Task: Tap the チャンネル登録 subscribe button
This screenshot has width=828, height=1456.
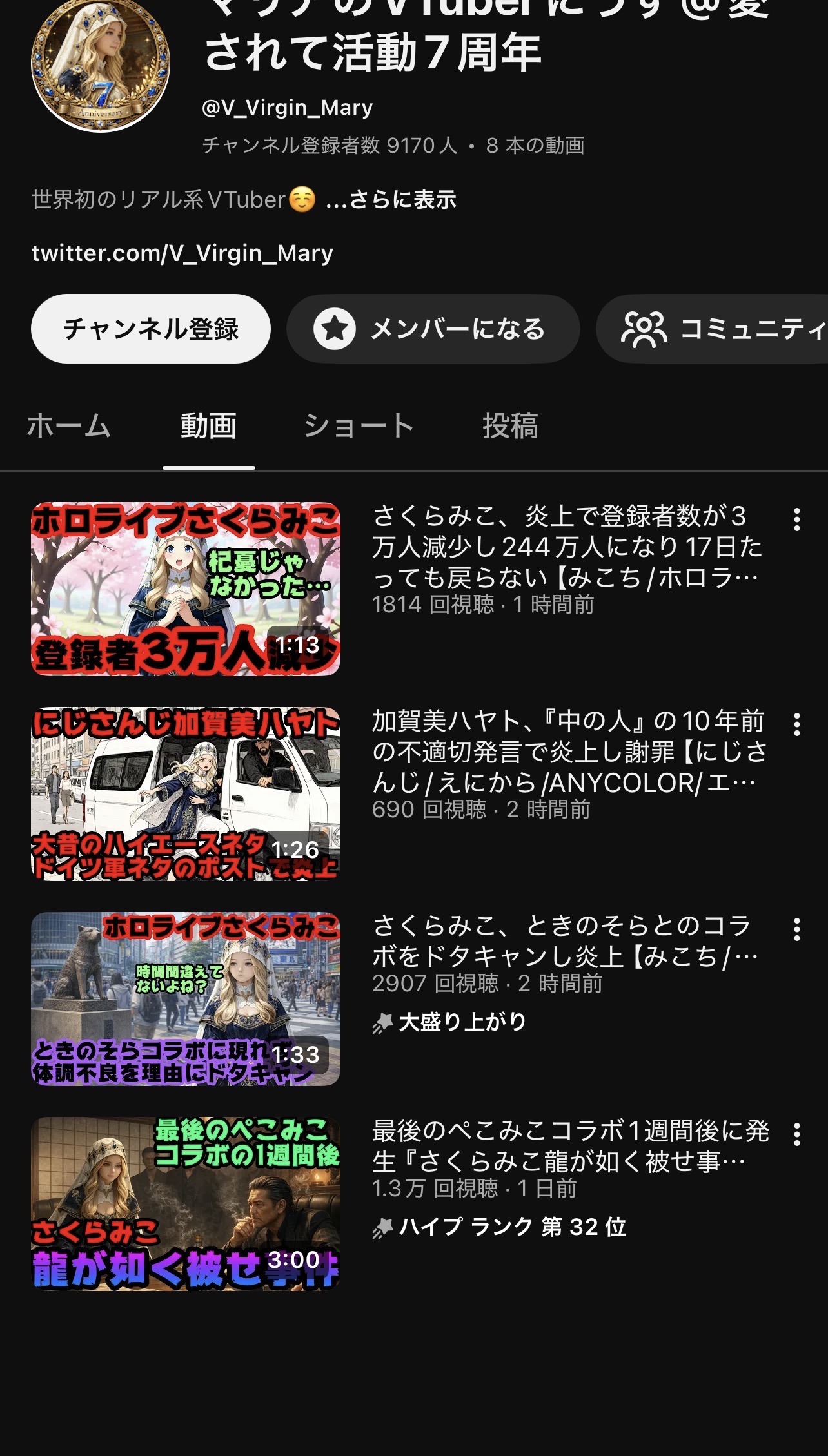Action: click(150, 329)
